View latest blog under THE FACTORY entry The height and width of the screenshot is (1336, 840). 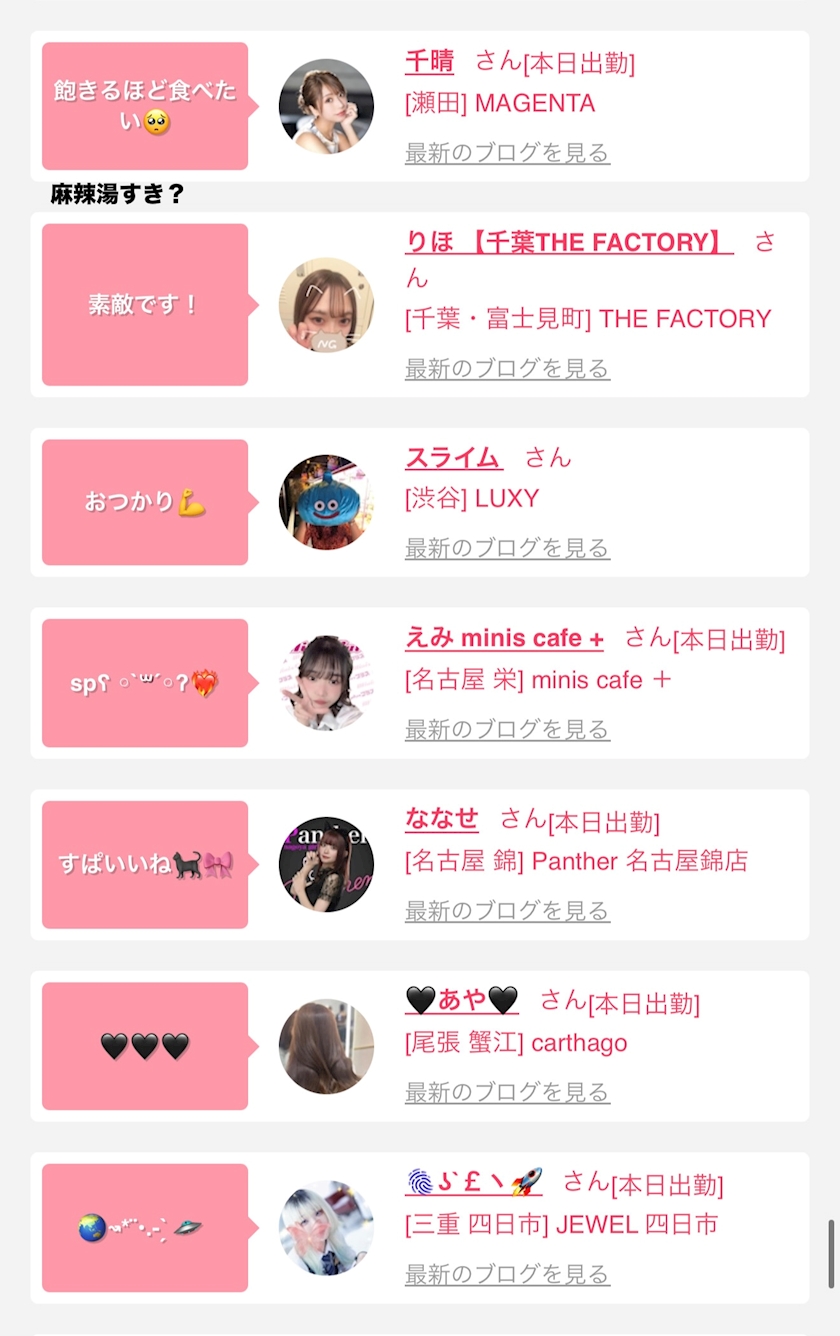507,369
